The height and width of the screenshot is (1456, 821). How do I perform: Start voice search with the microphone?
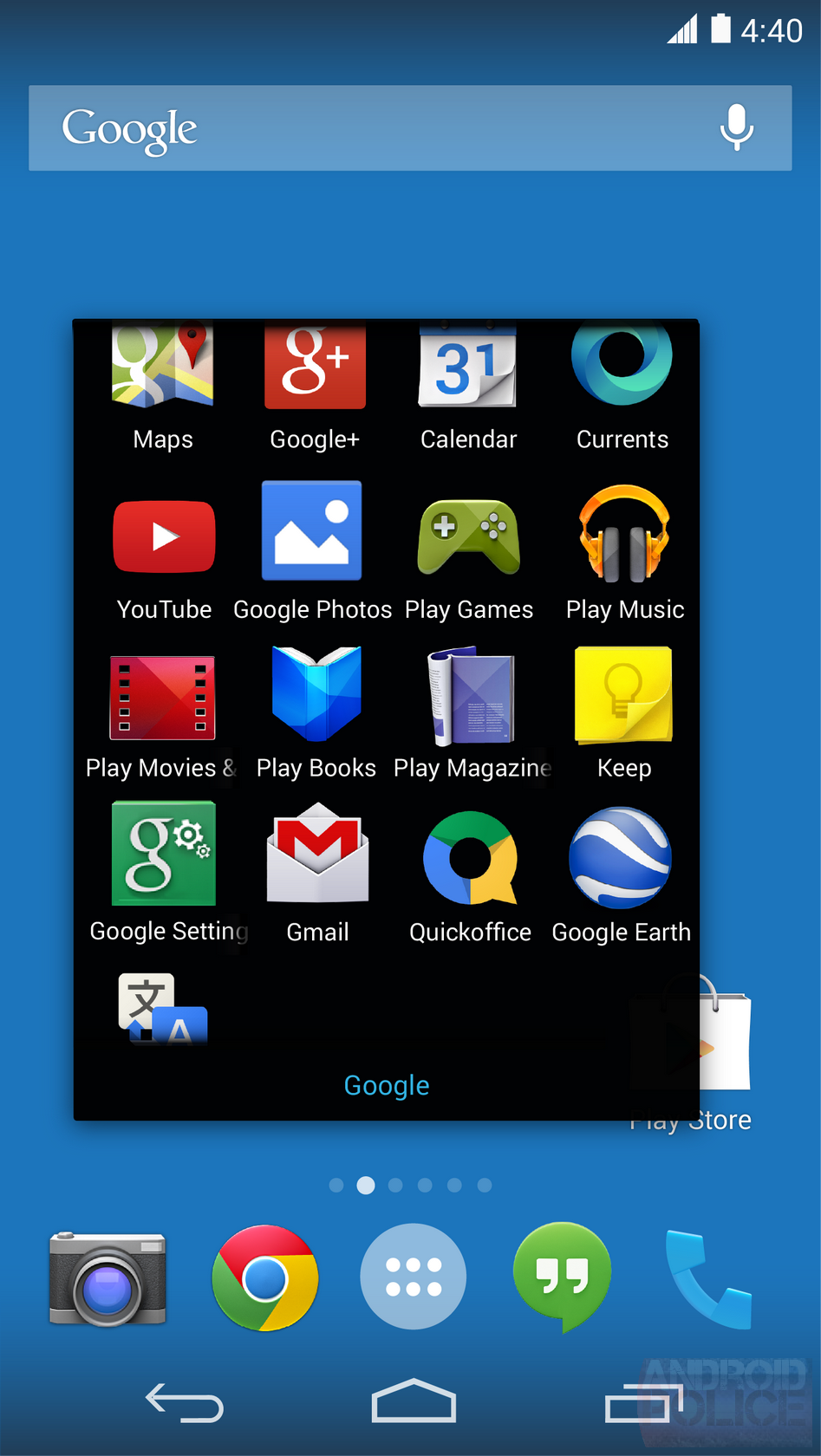coord(737,127)
